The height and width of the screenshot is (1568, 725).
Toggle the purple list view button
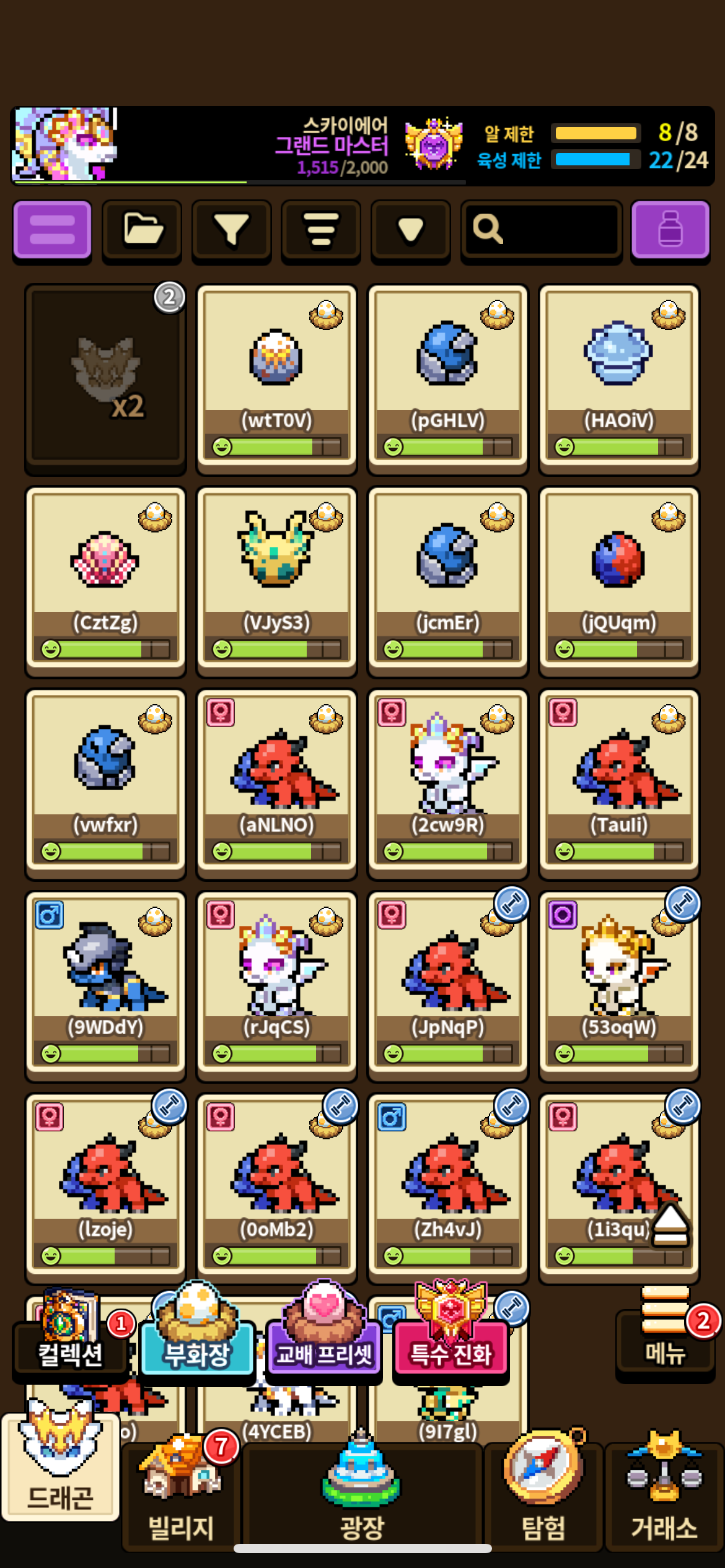click(x=52, y=230)
